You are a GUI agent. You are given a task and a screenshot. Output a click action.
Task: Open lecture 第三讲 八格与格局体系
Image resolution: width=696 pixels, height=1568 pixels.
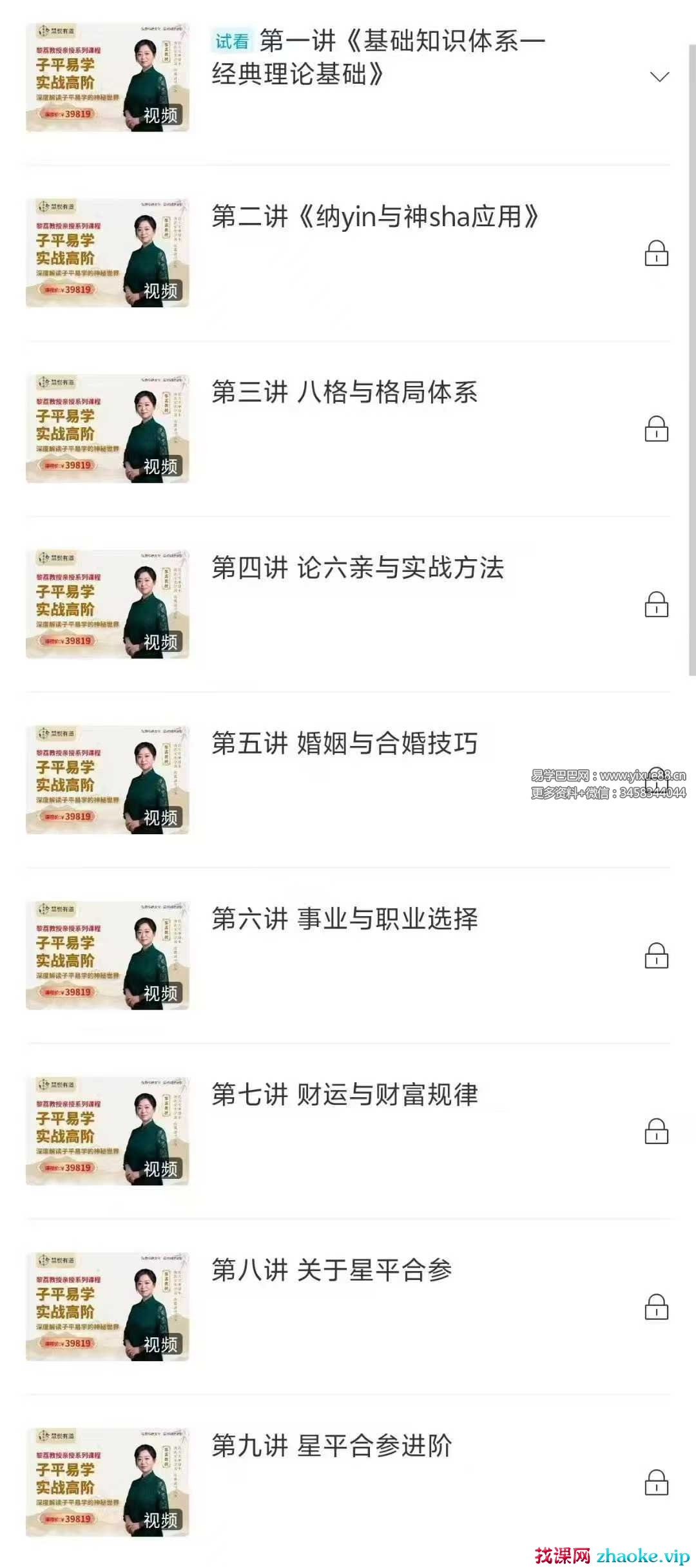click(x=345, y=392)
